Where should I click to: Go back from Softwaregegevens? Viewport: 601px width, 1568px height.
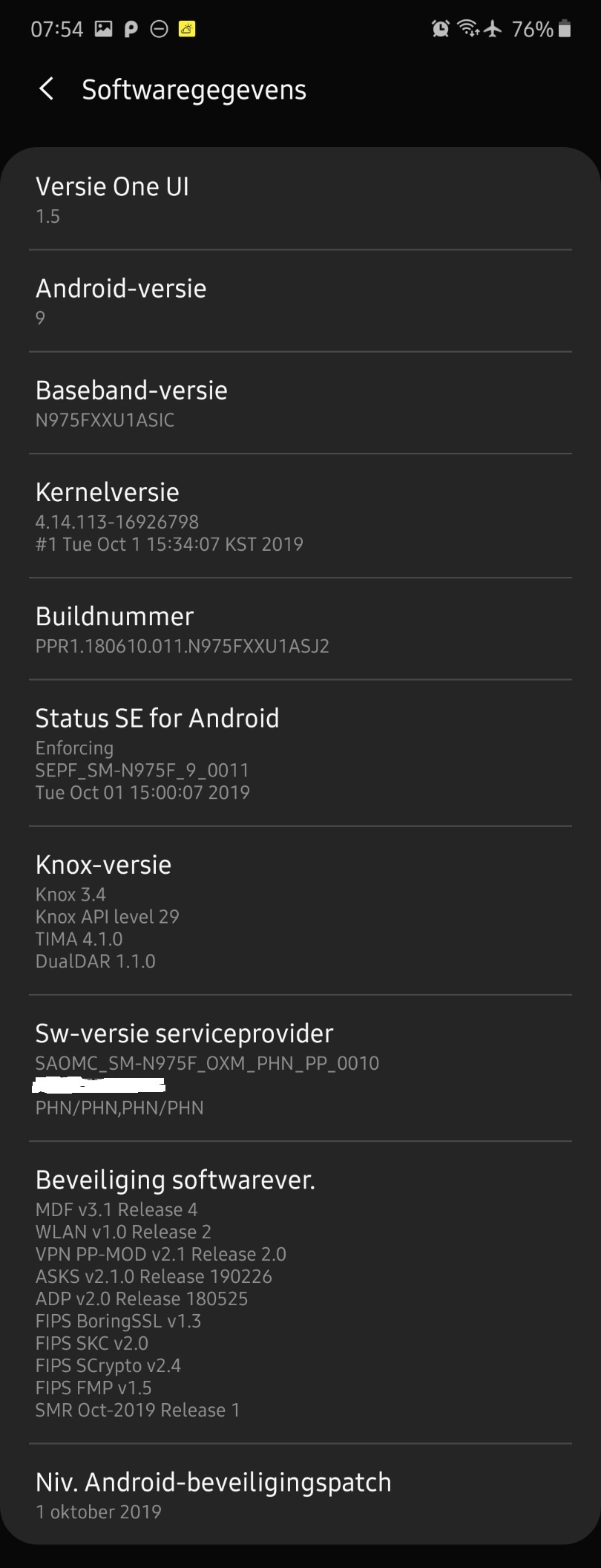[46, 89]
